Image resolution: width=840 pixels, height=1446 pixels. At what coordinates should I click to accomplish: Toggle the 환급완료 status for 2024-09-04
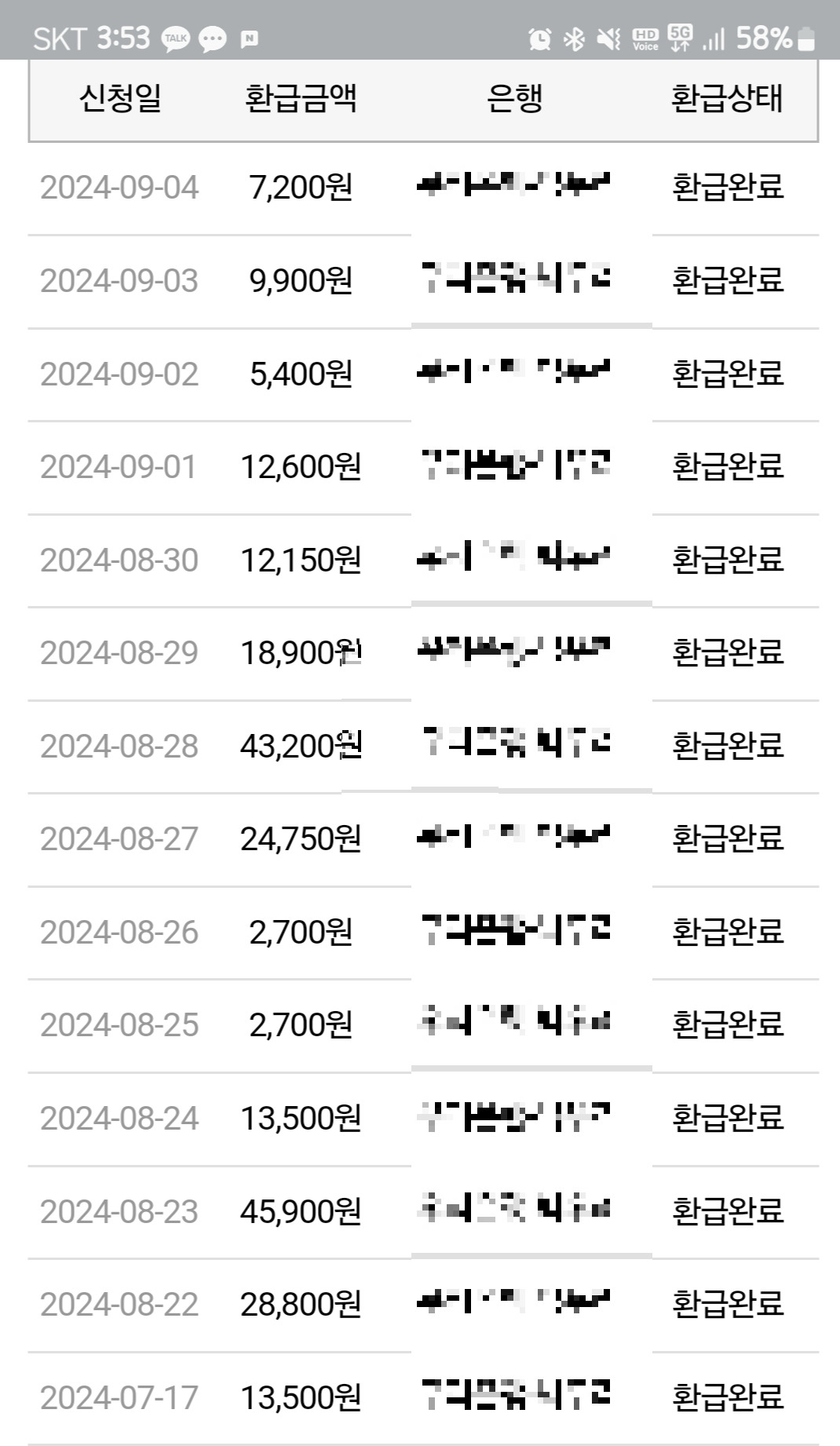point(729,186)
